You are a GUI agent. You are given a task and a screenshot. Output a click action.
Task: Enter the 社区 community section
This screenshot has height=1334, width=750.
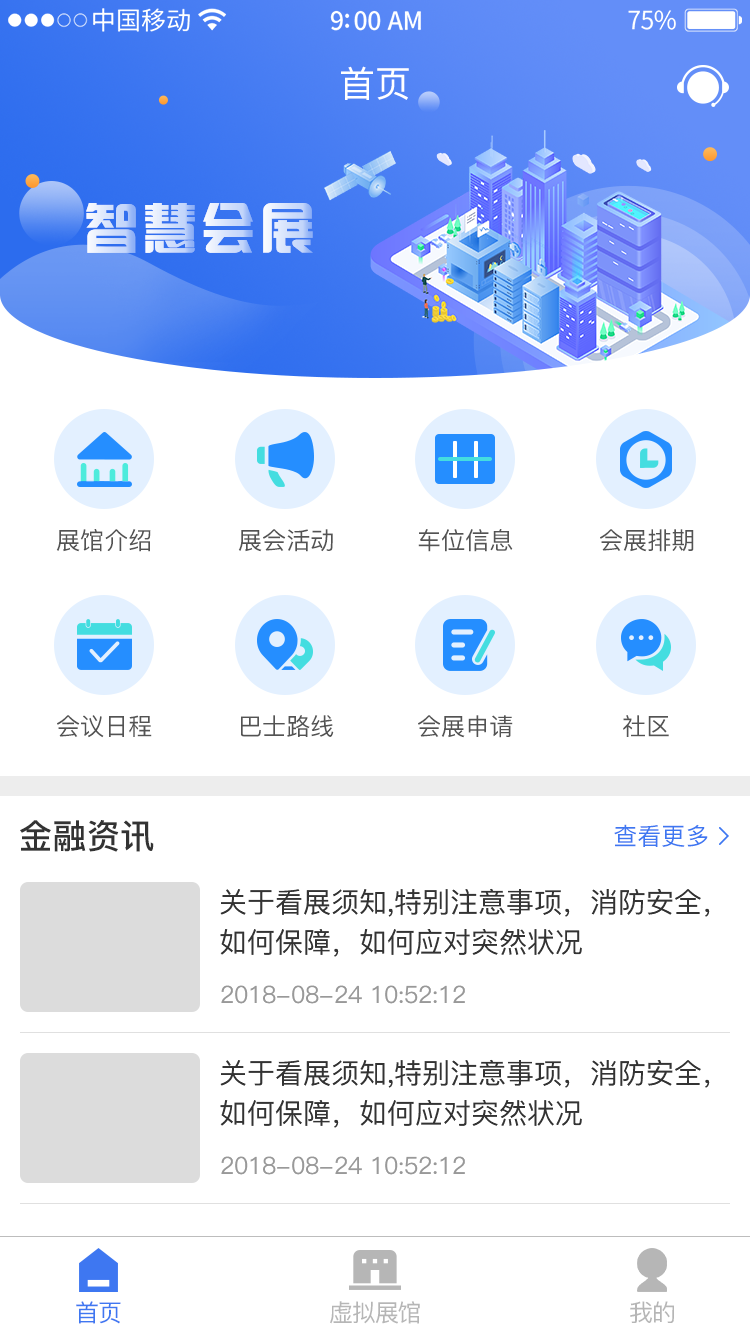tap(646, 646)
